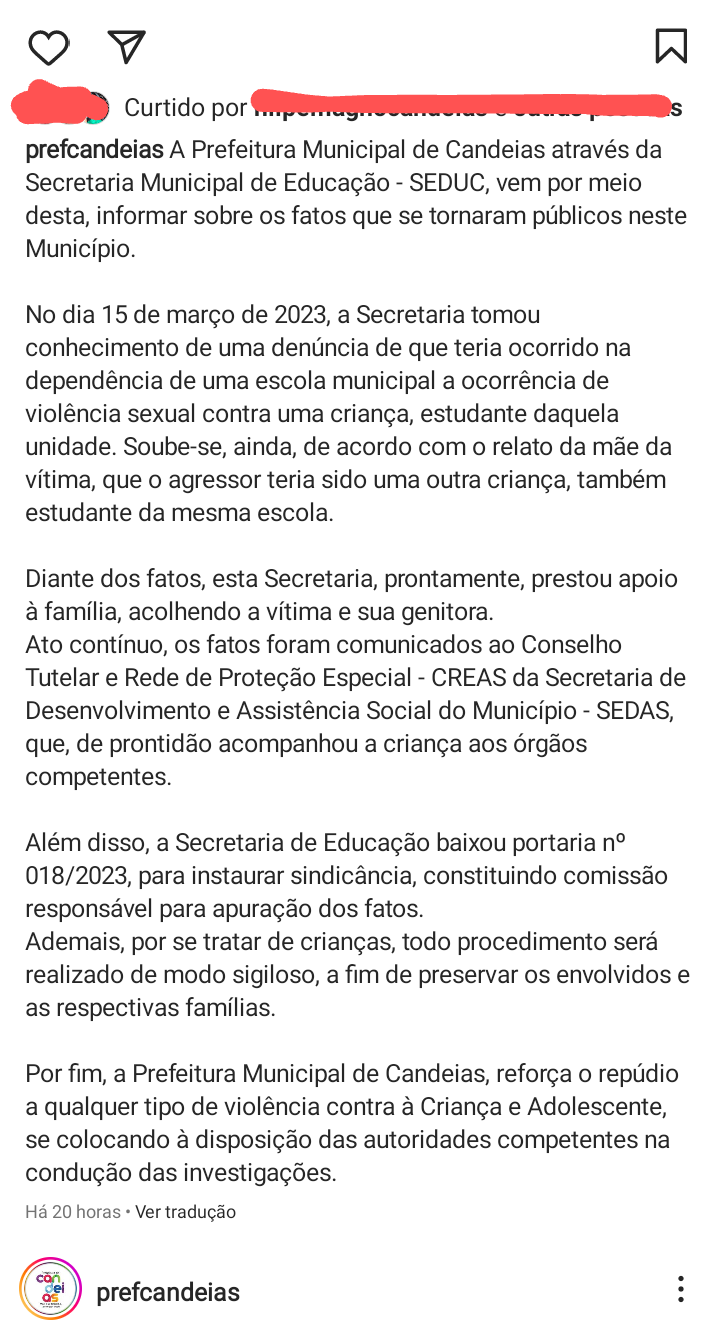Tap Ver tradução to translate the caption
The width and height of the screenshot is (720, 1327).
pyautogui.click(x=186, y=1212)
